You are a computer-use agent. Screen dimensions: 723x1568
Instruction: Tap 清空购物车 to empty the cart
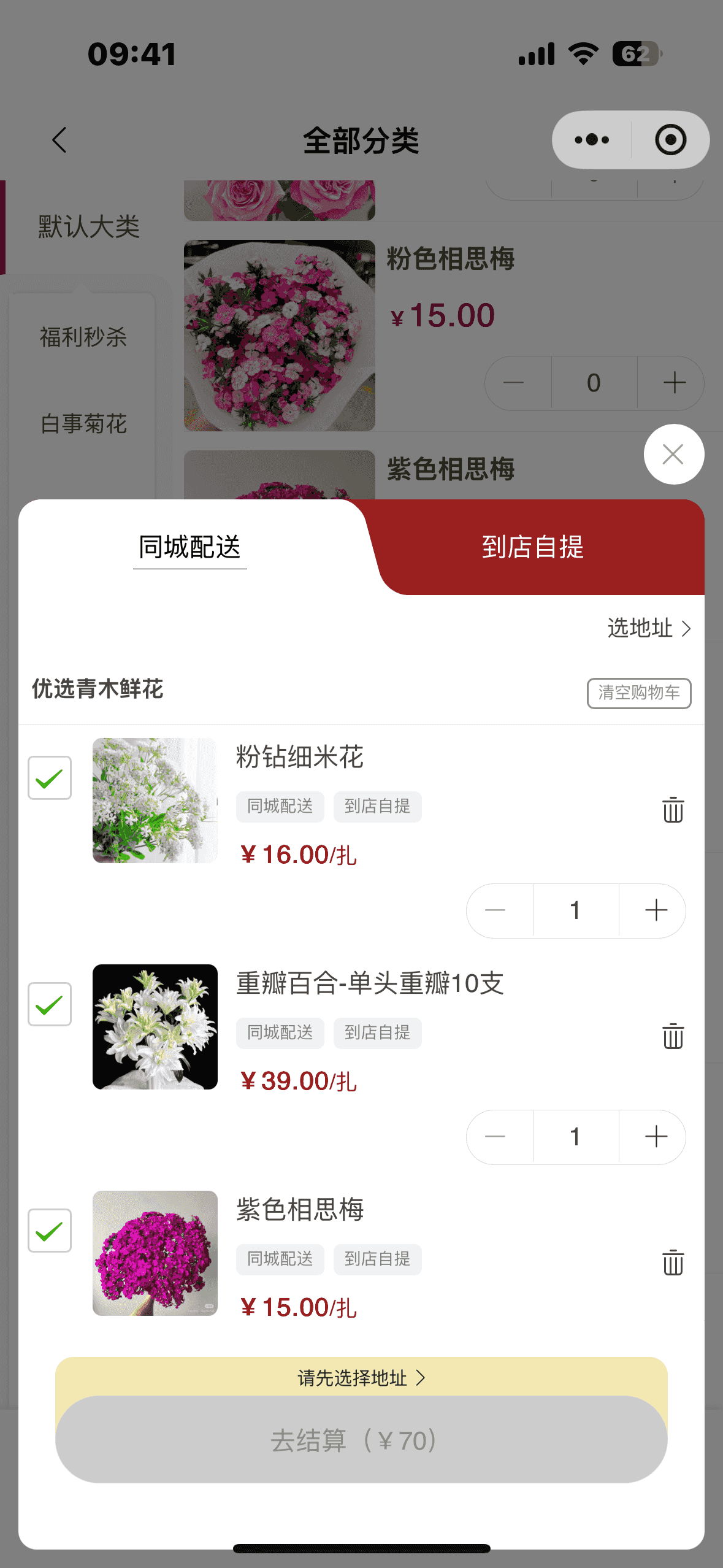[638, 693]
